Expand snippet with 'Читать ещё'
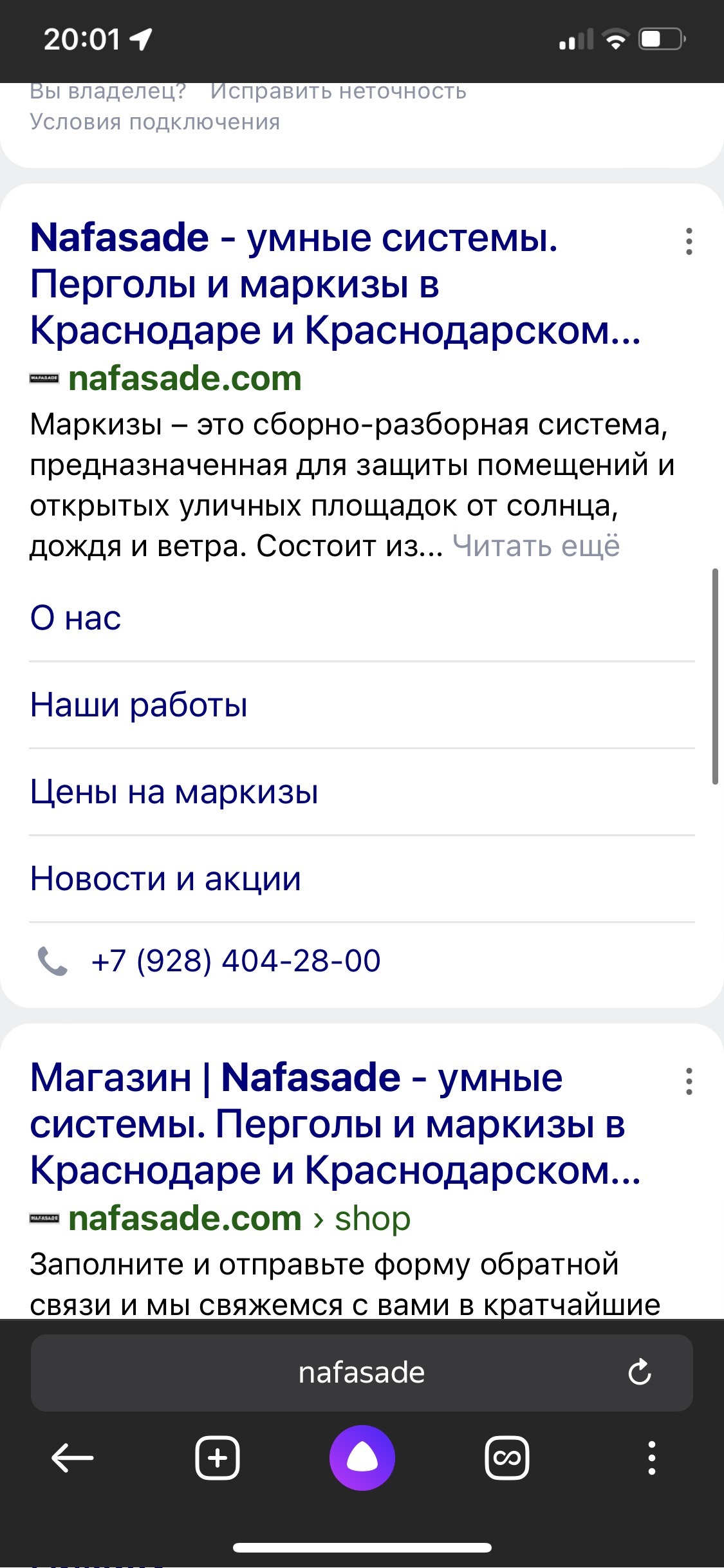This screenshot has width=724, height=1568. coord(535,546)
